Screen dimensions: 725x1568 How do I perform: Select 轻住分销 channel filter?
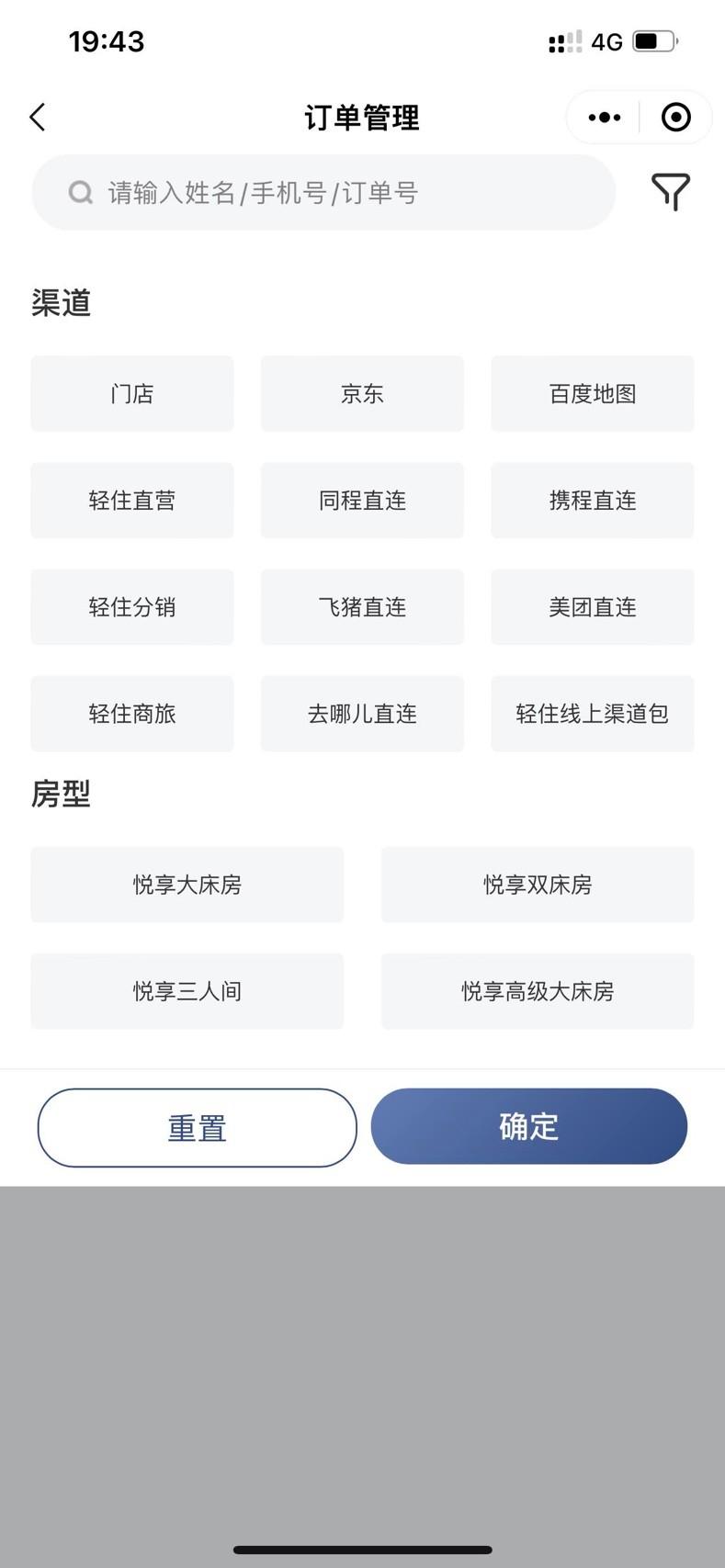click(132, 607)
